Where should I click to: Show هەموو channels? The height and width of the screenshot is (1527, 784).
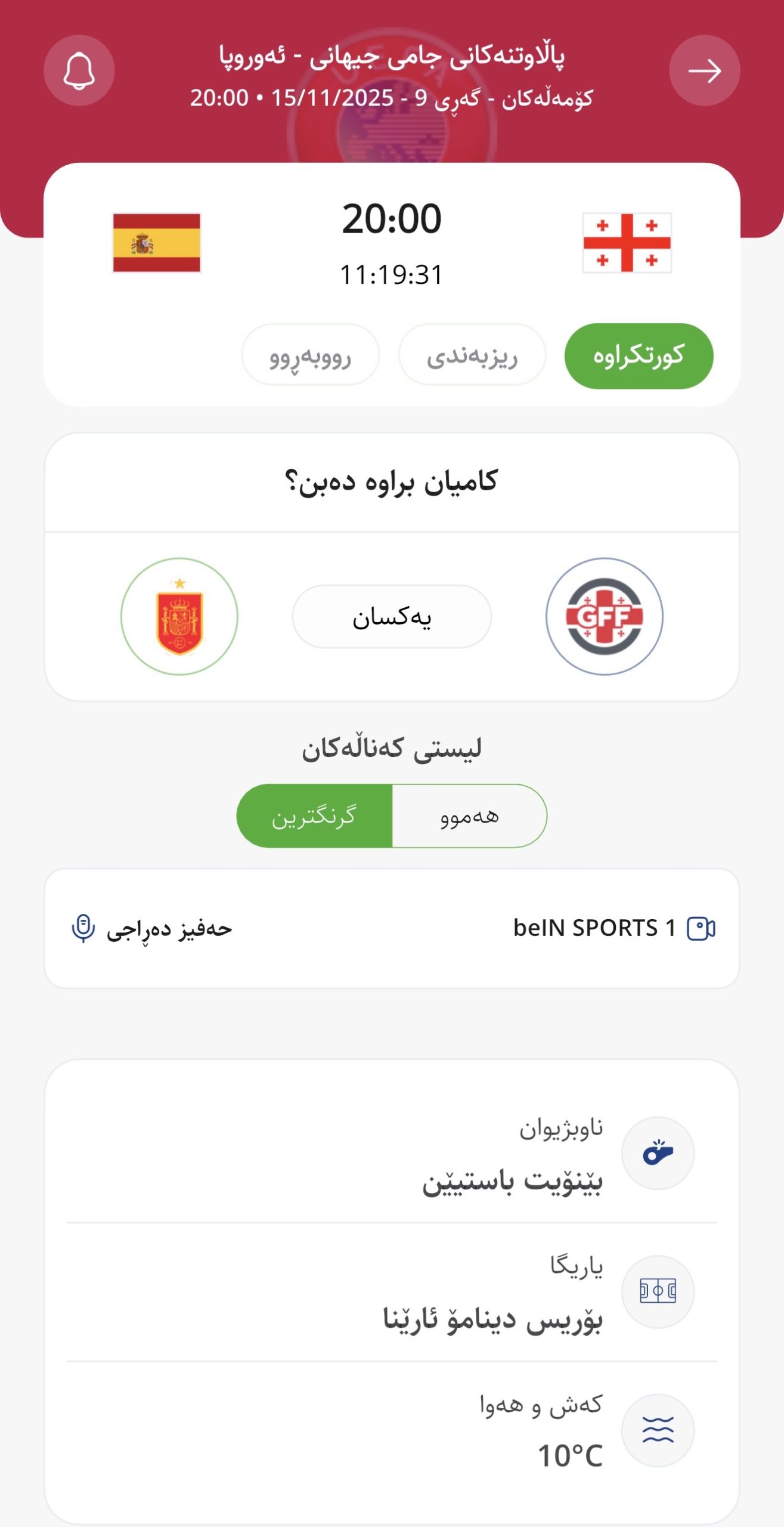click(x=469, y=815)
